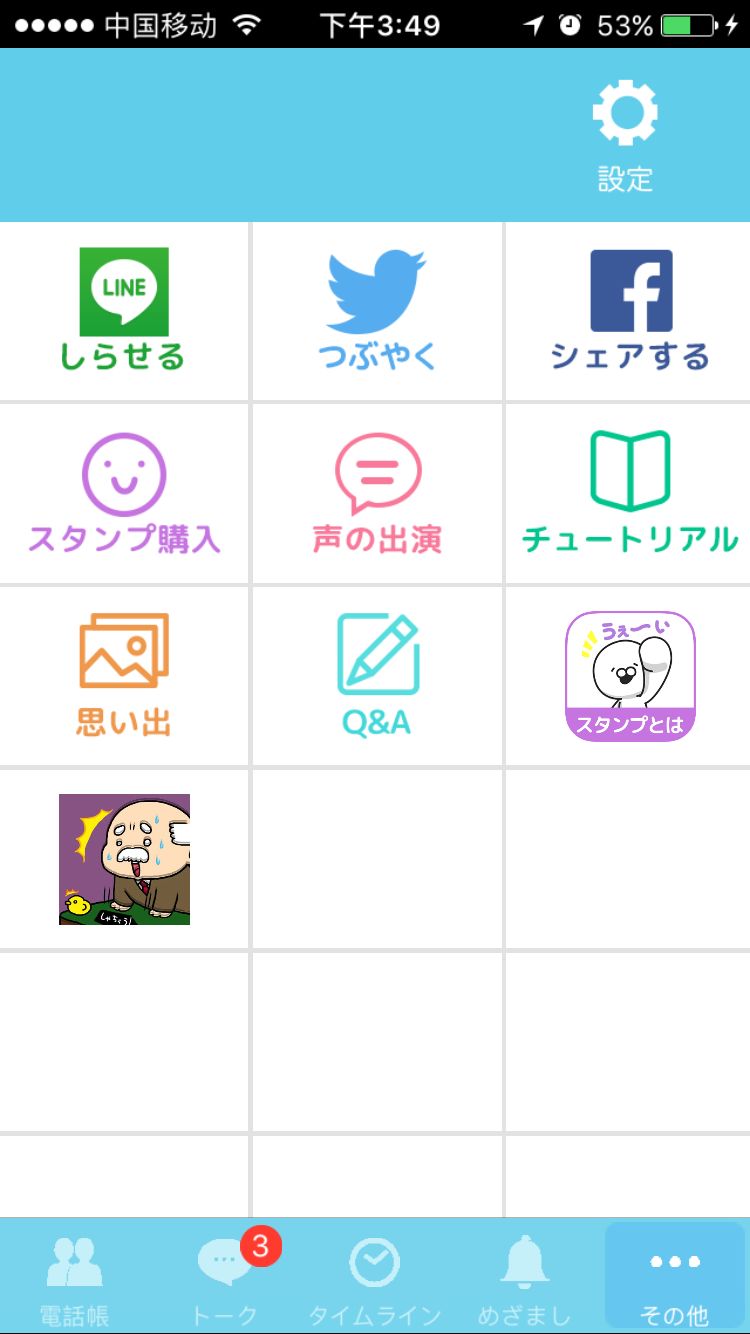View memories via 思い出 photo icon
This screenshot has height=1334, width=750.
123,650
